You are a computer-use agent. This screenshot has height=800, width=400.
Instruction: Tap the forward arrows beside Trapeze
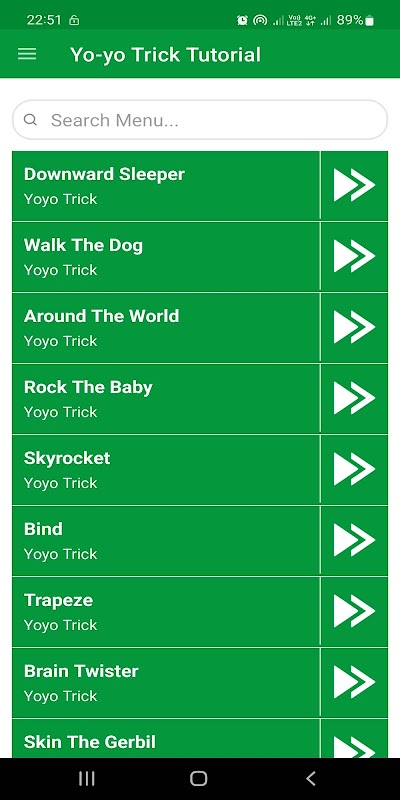[x=355, y=611]
